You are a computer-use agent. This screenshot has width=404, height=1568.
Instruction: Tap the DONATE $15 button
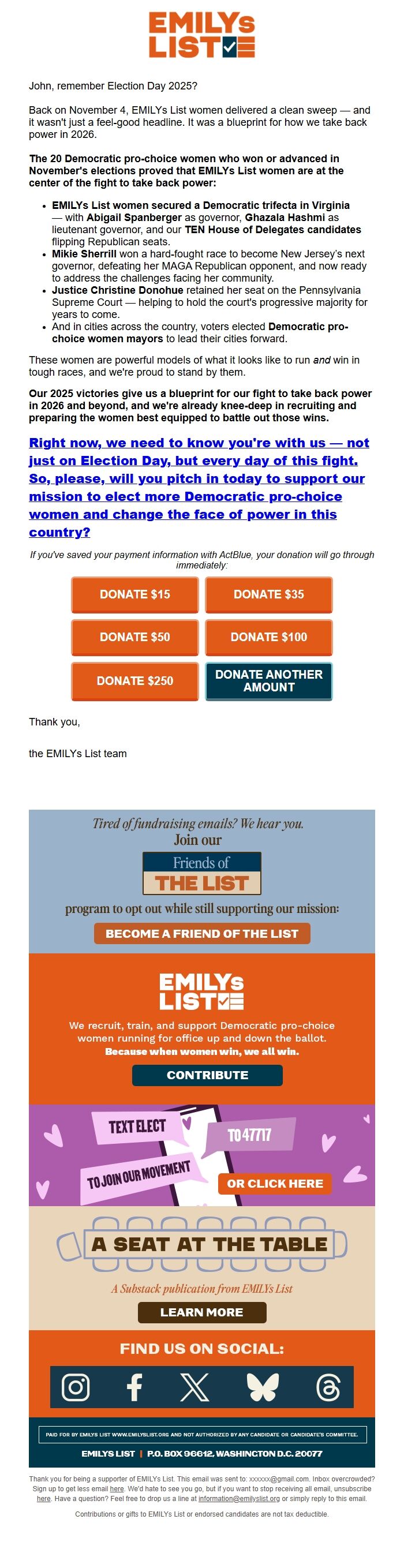point(134,594)
